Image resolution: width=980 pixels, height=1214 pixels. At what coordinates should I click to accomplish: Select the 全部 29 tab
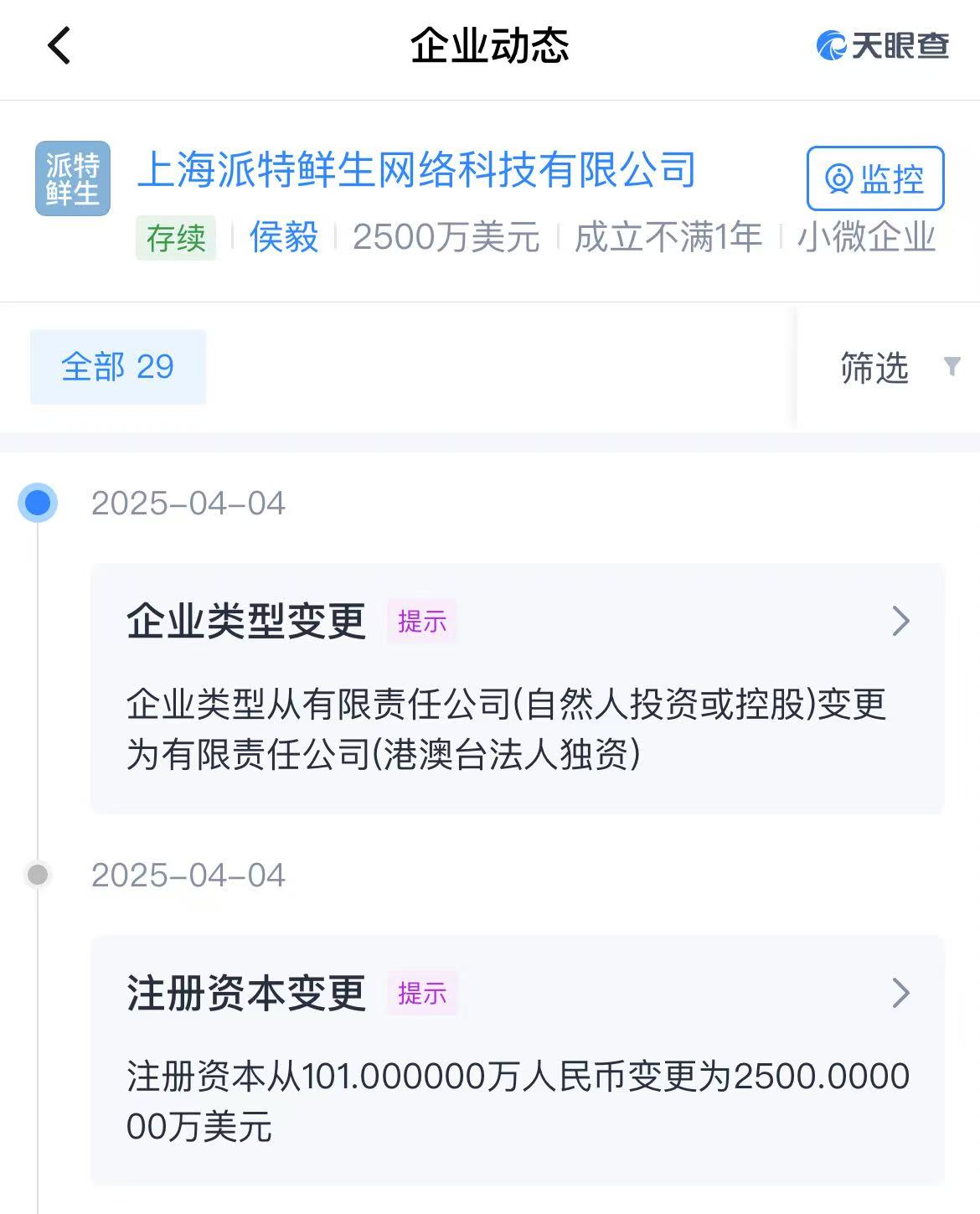coord(117,366)
